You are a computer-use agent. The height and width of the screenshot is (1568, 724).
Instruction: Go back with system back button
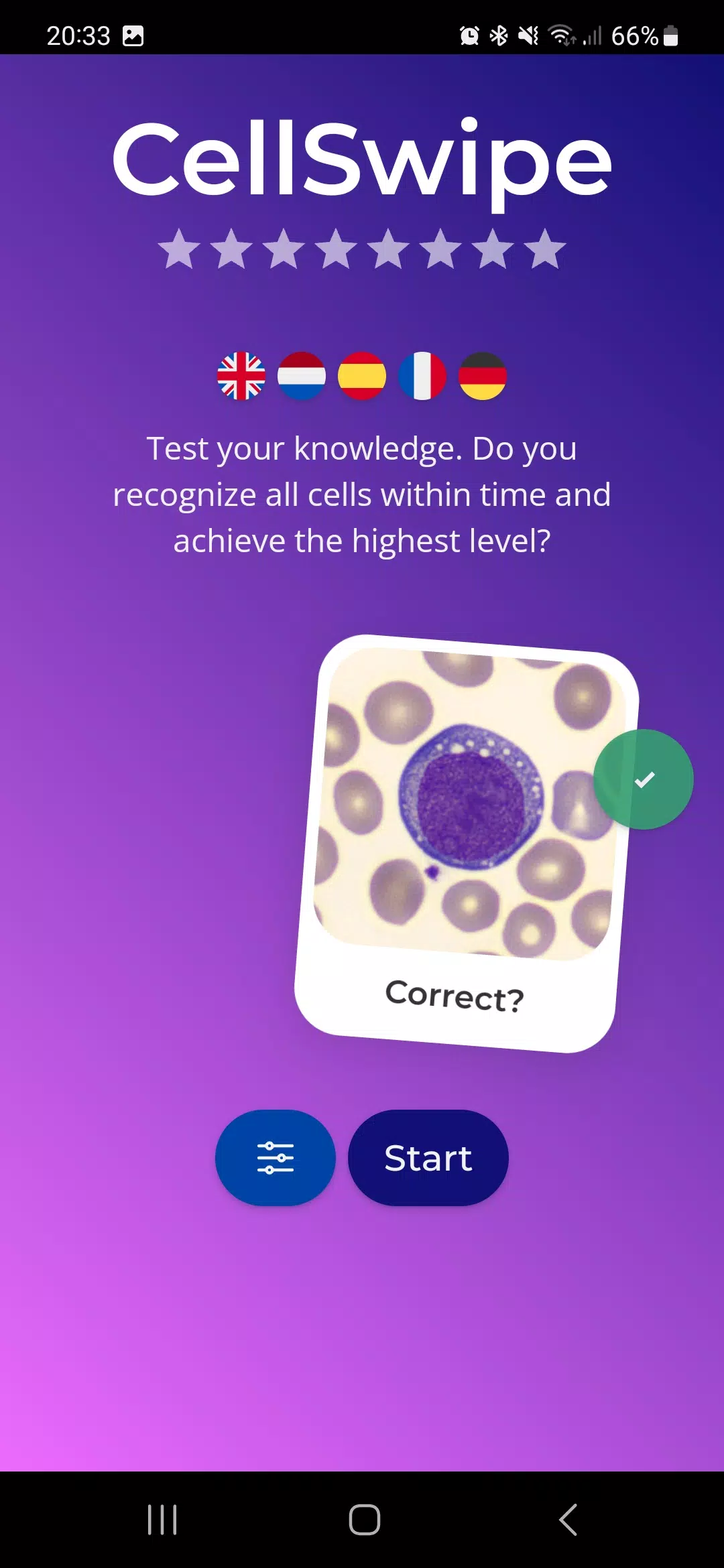coord(568,1519)
